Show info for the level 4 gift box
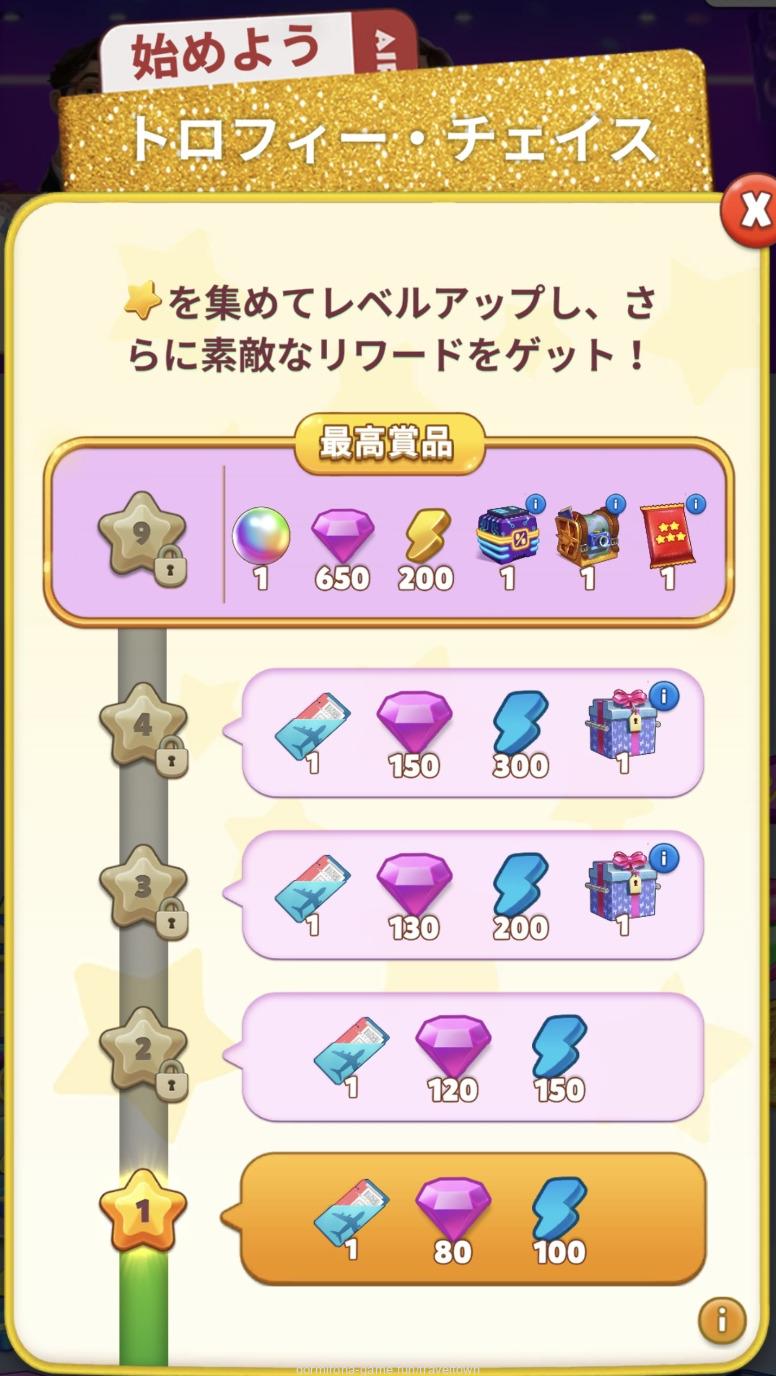The width and height of the screenshot is (776, 1376). click(x=662, y=695)
